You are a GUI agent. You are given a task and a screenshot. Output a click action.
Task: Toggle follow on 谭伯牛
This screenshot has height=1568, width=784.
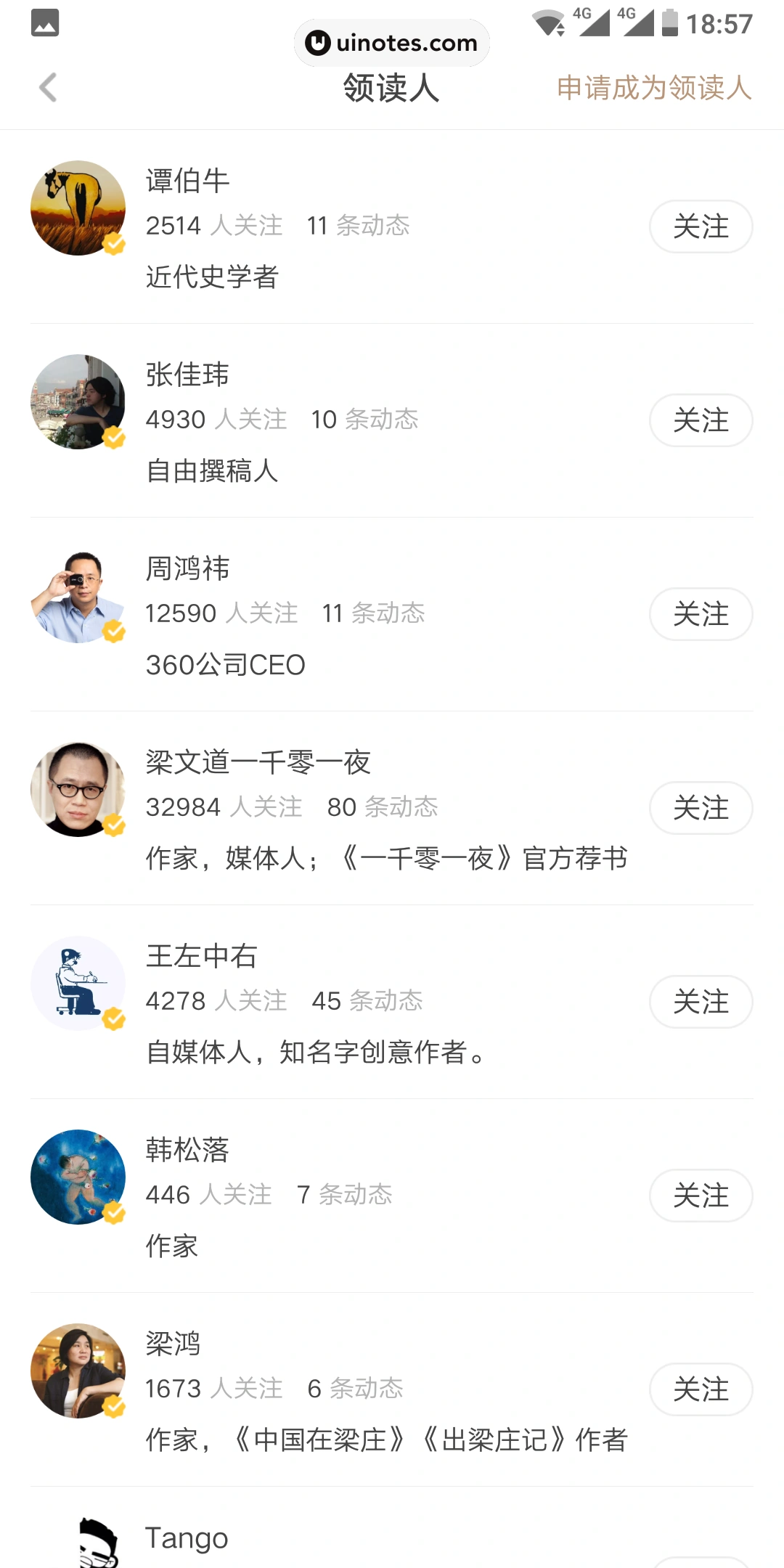coord(700,226)
